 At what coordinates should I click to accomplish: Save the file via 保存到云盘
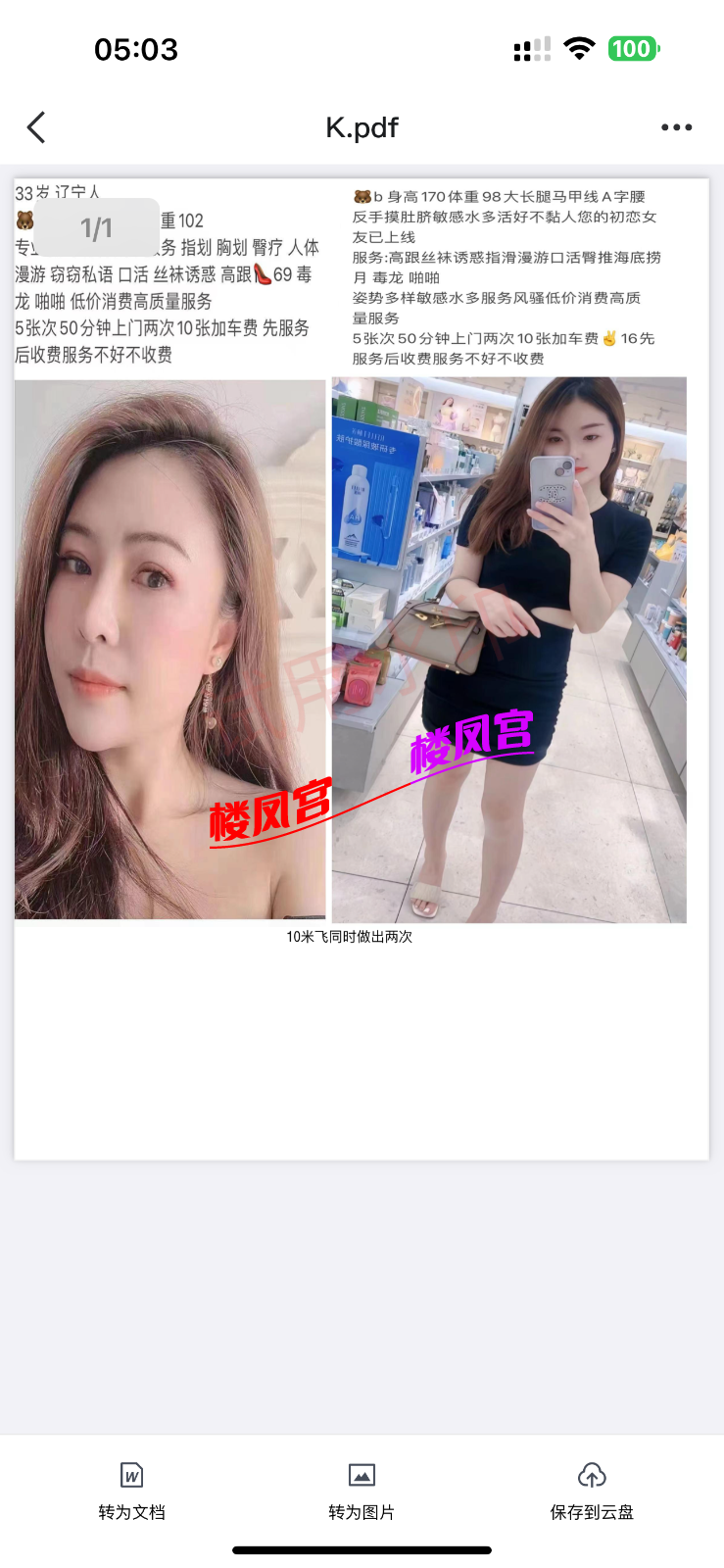click(592, 1490)
